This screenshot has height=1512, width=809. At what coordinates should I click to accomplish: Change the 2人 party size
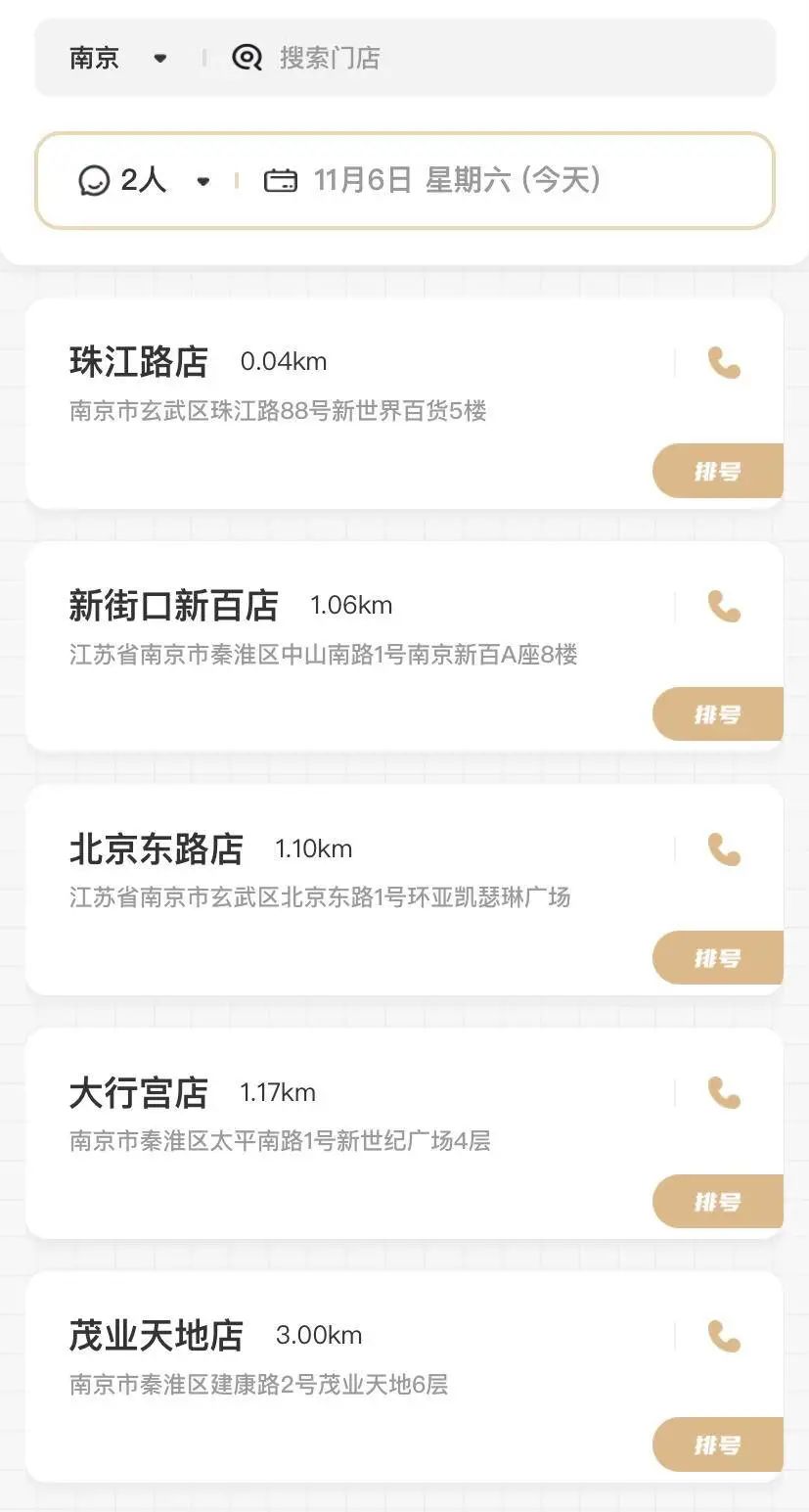(x=145, y=180)
